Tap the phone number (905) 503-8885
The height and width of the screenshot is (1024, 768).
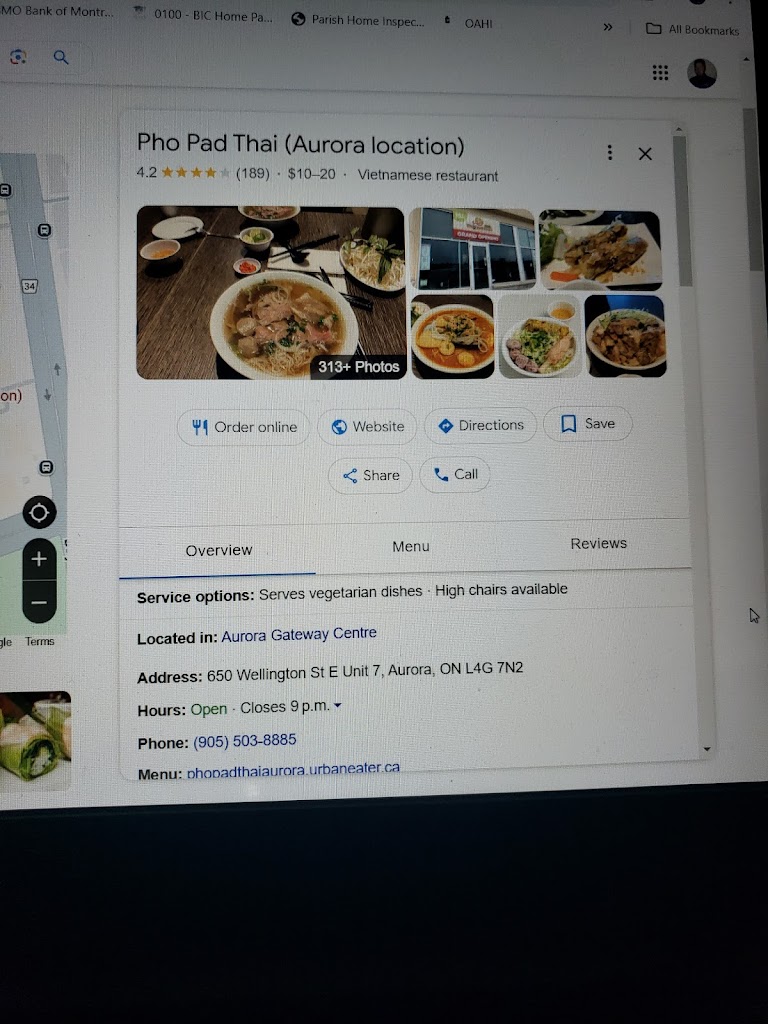tap(245, 741)
